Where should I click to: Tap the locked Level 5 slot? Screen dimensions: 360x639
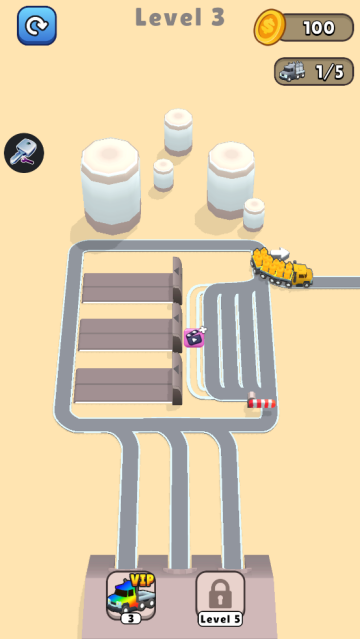[x=220, y=598]
